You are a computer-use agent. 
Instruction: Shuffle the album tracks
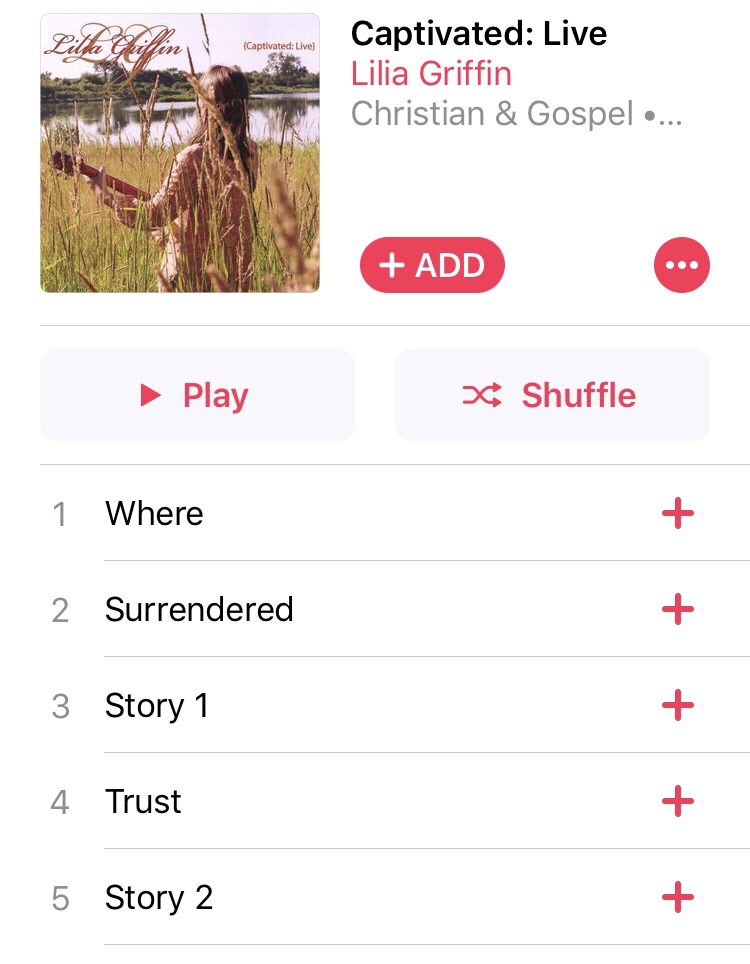(x=552, y=395)
